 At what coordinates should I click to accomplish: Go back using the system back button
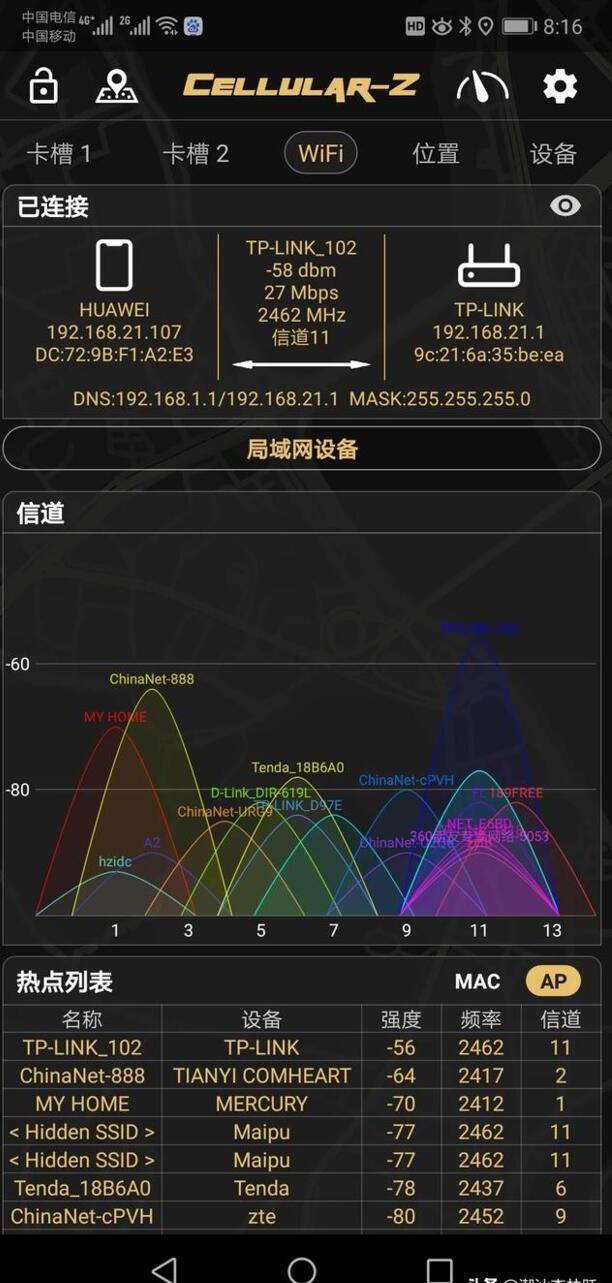[x=164, y=1269]
